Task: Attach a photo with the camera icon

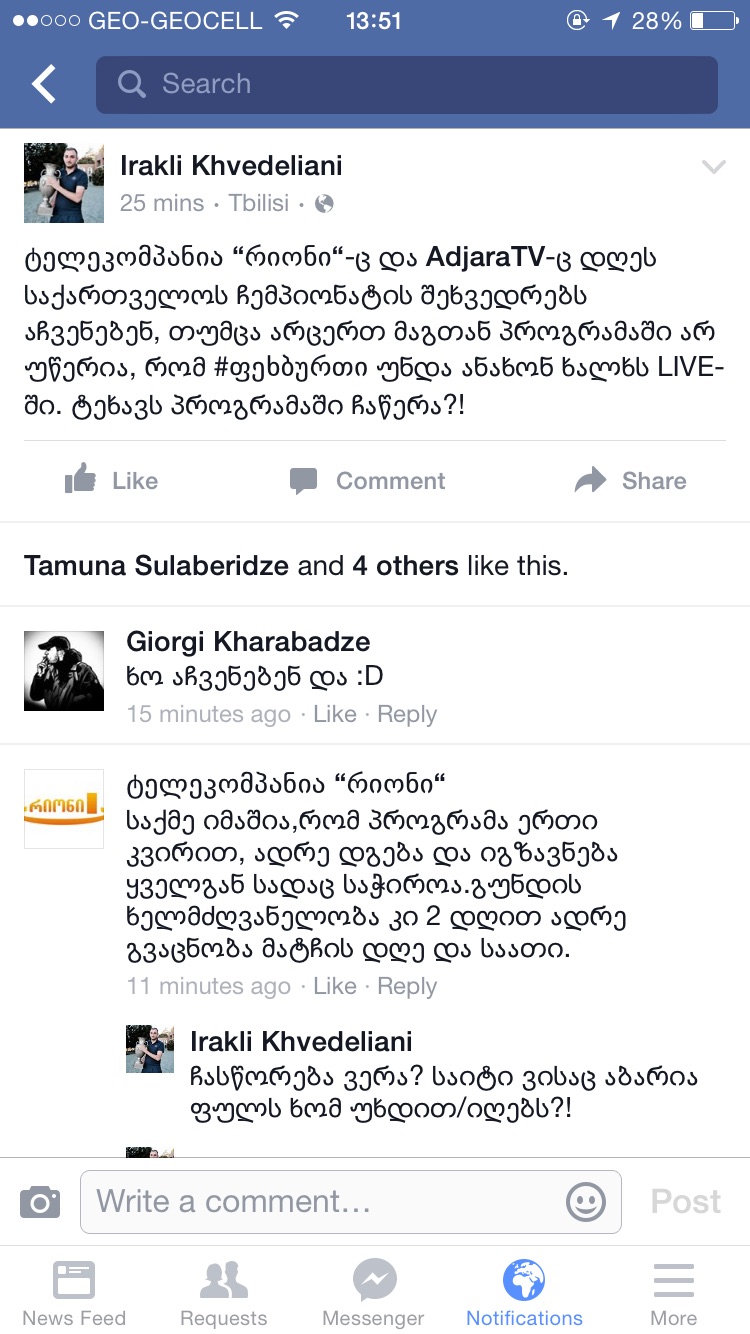Action: pos(40,1201)
